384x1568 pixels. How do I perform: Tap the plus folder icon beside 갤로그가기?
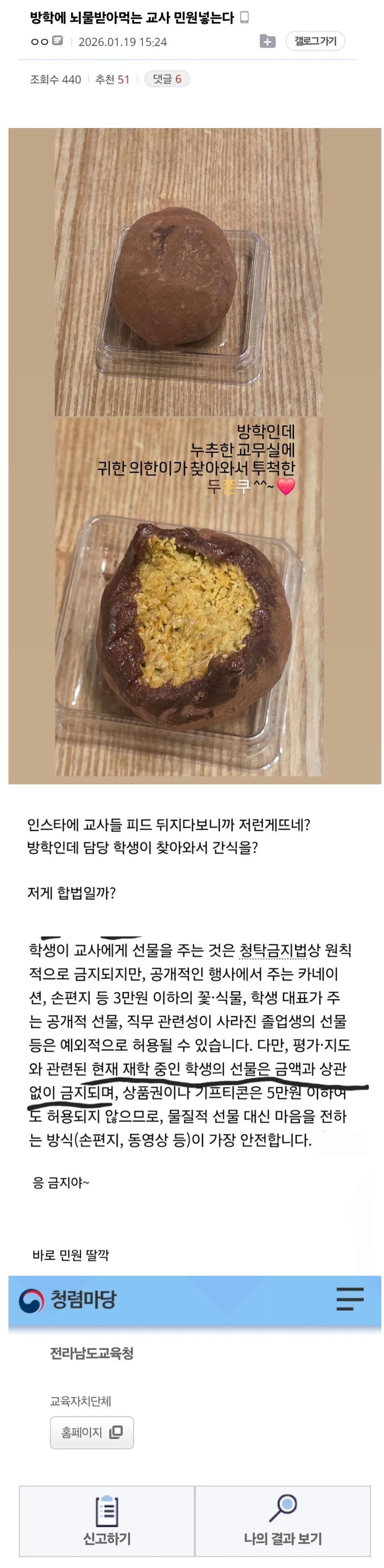tap(268, 42)
